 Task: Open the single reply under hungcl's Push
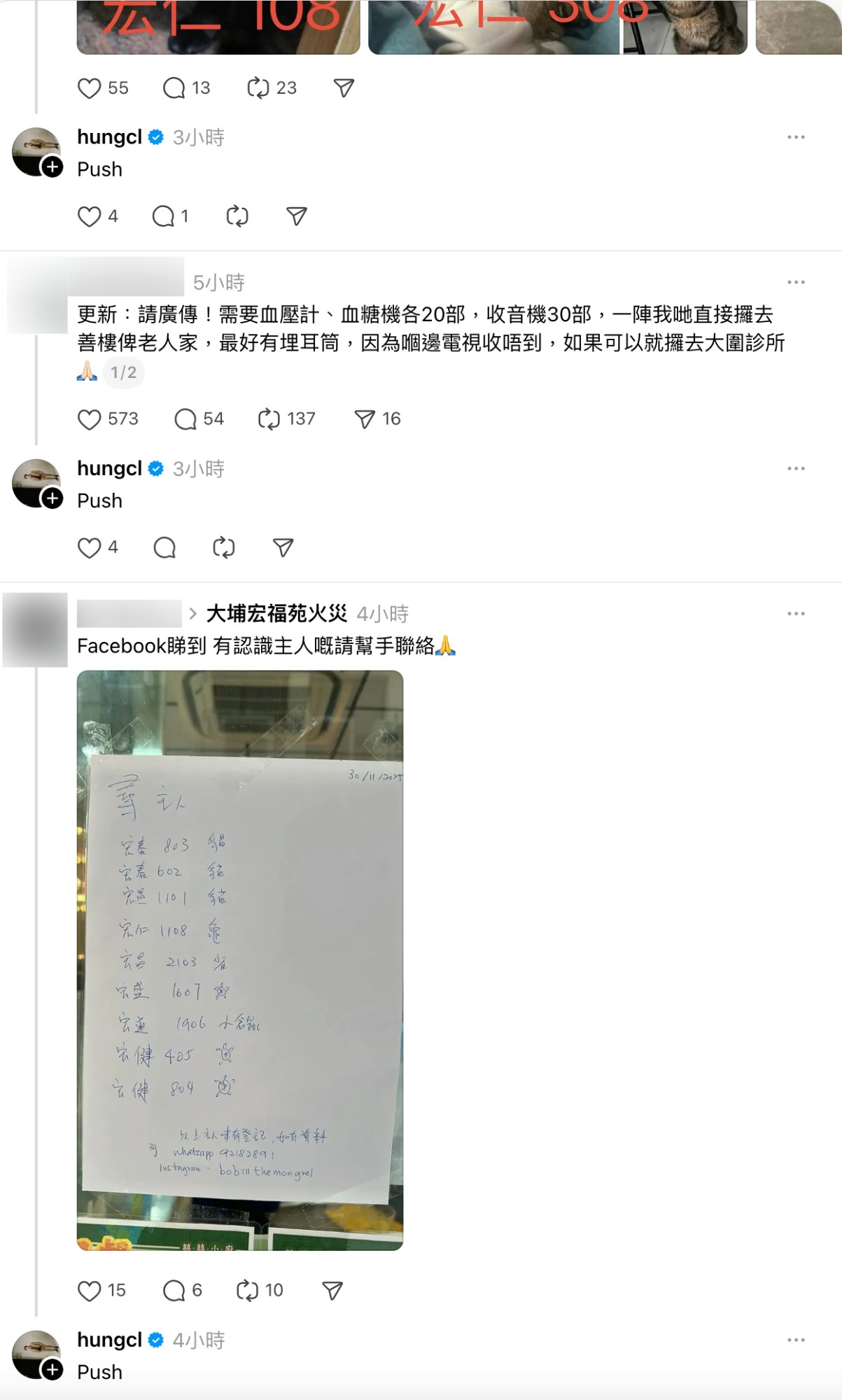pyautogui.click(x=164, y=216)
